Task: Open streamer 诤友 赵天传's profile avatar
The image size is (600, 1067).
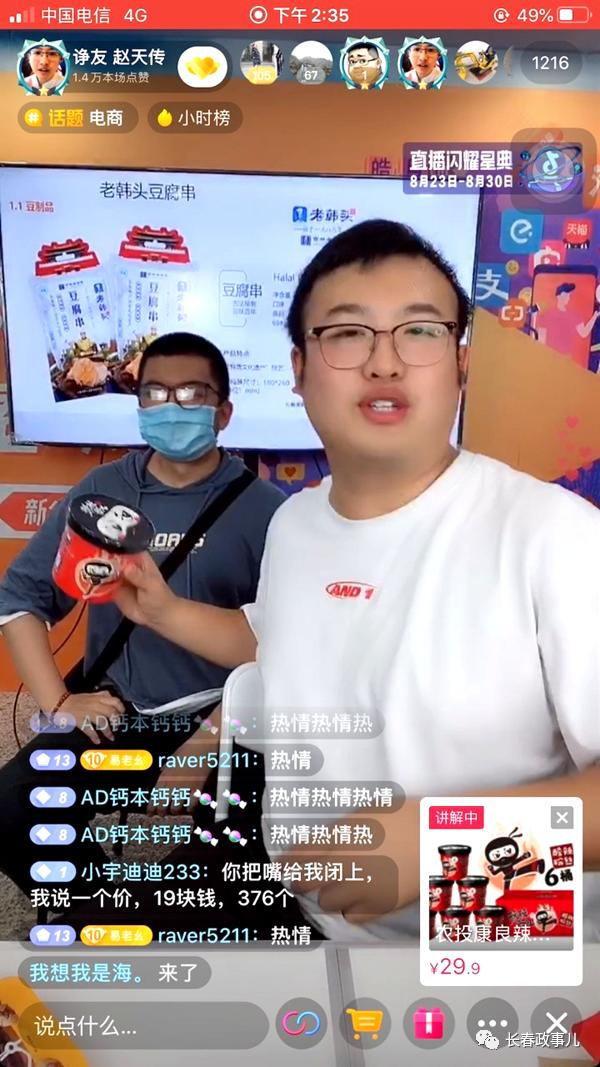Action: pos(42,67)
